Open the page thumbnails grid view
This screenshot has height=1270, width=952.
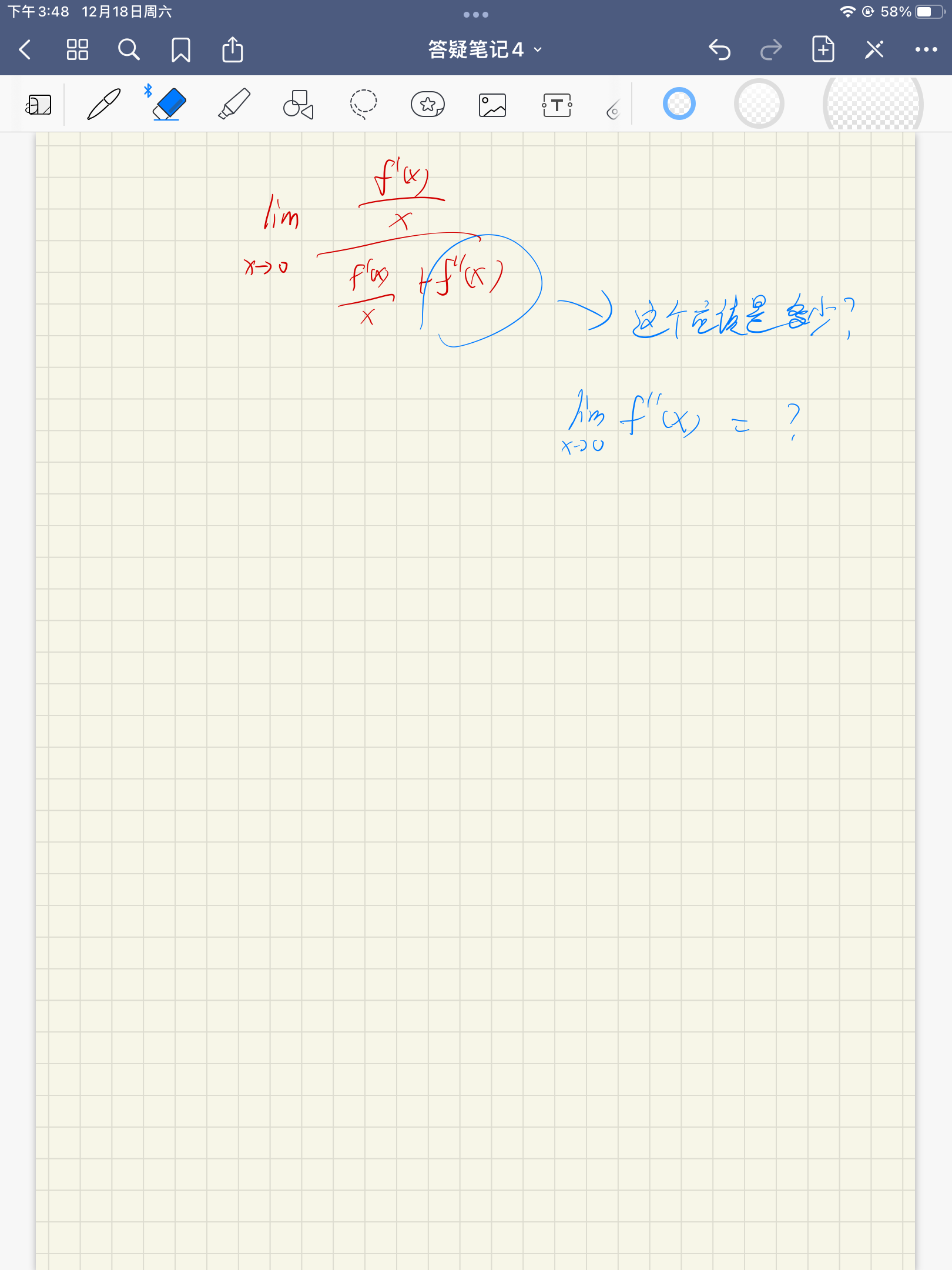click(x=77, y=50)
